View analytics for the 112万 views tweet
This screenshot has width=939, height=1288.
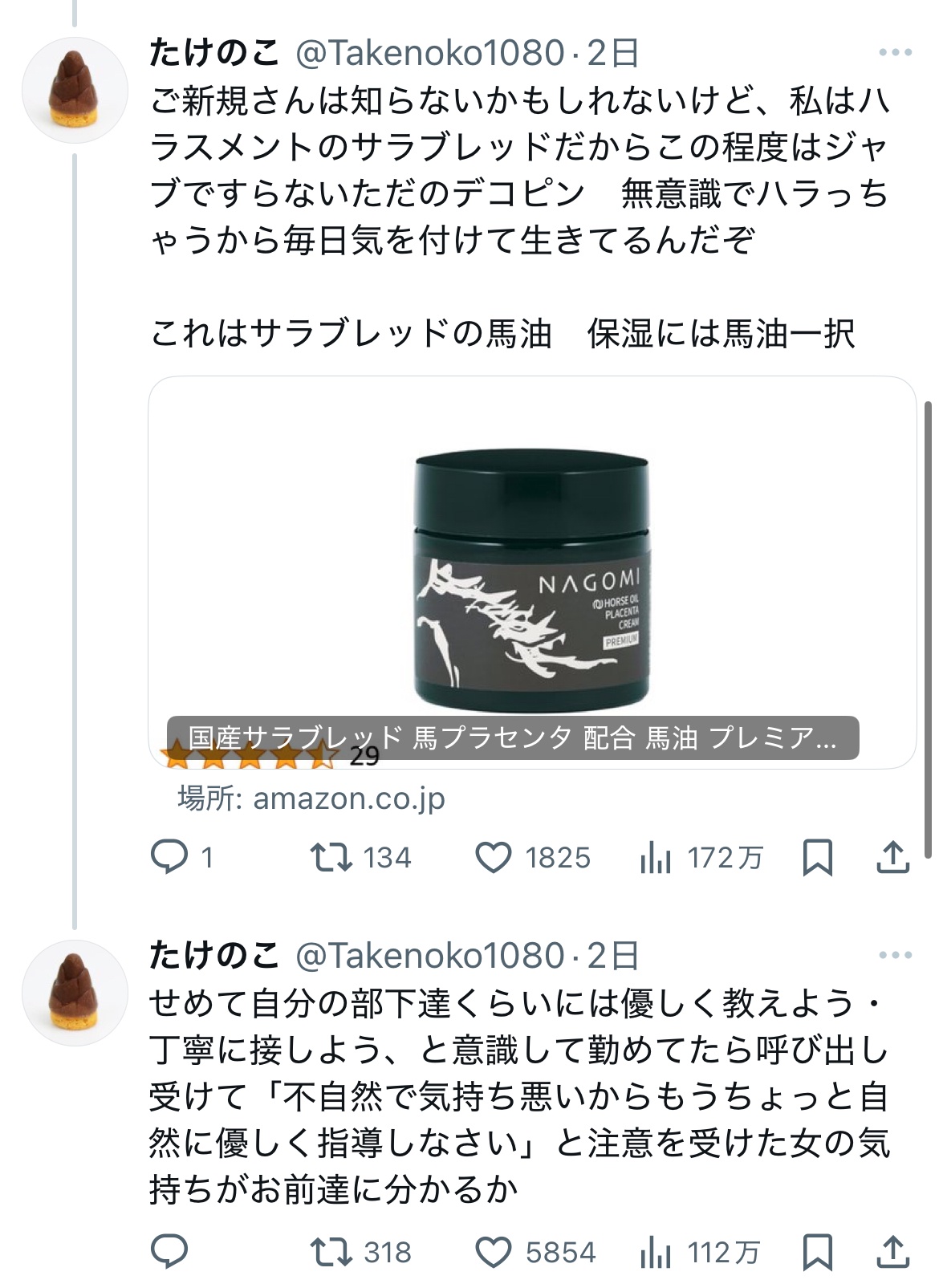coord(656,1253)
